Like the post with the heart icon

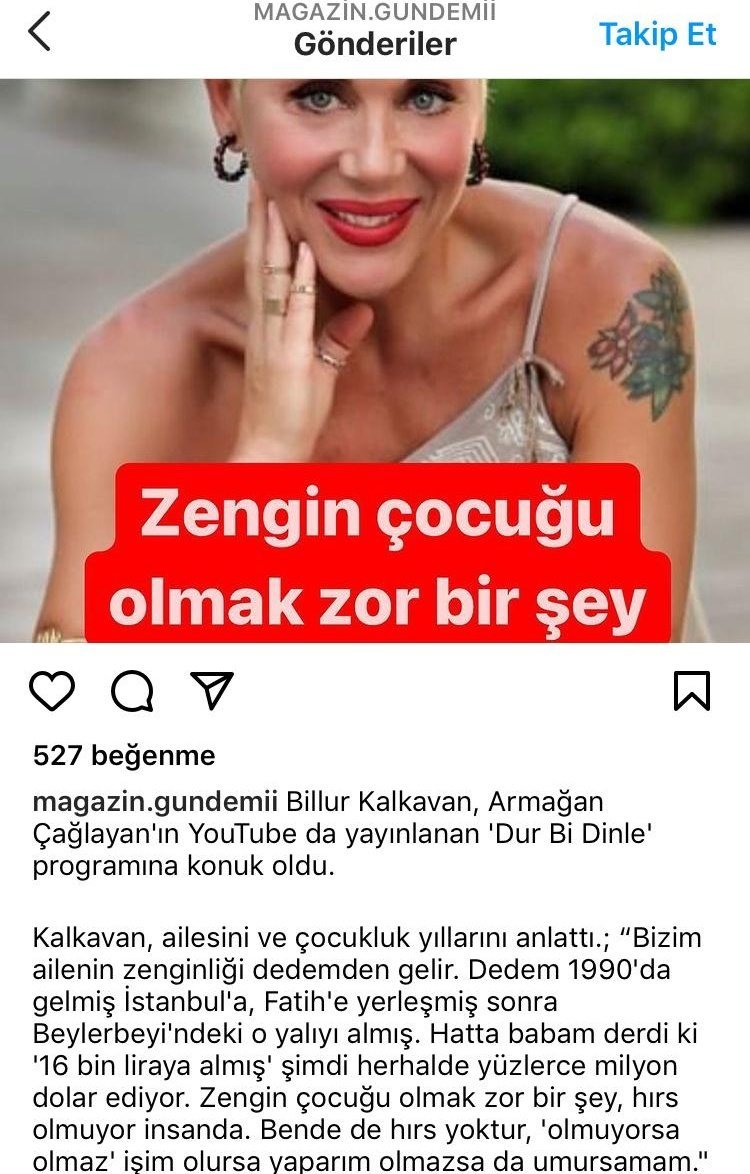(51, 690)
